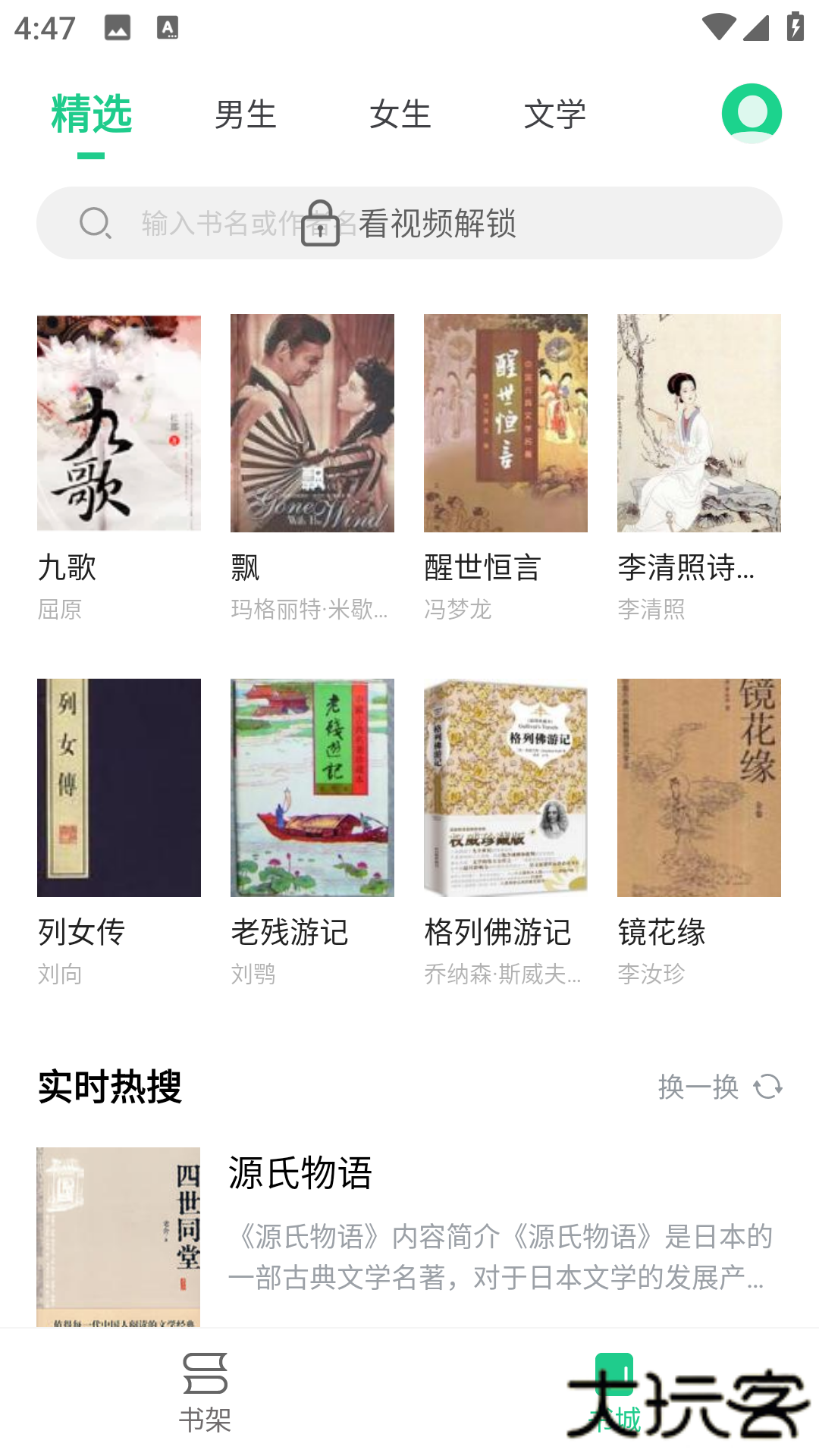Switch to the 男生 tab
Image resolution: width=819 pixels, height=1456 pixels.
click(246, 112)
